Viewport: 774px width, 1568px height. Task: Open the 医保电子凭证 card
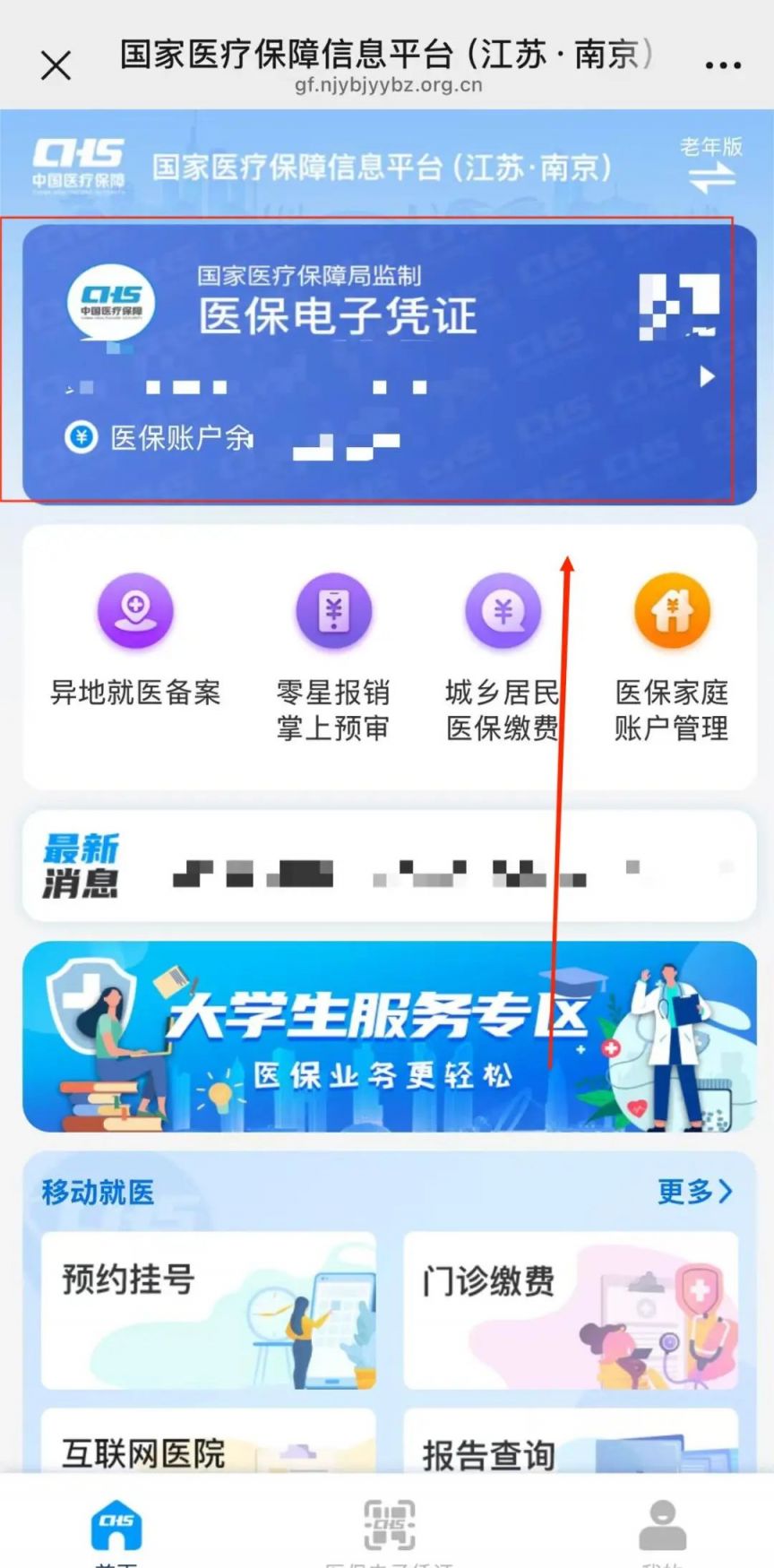click(x=389, y=363)
